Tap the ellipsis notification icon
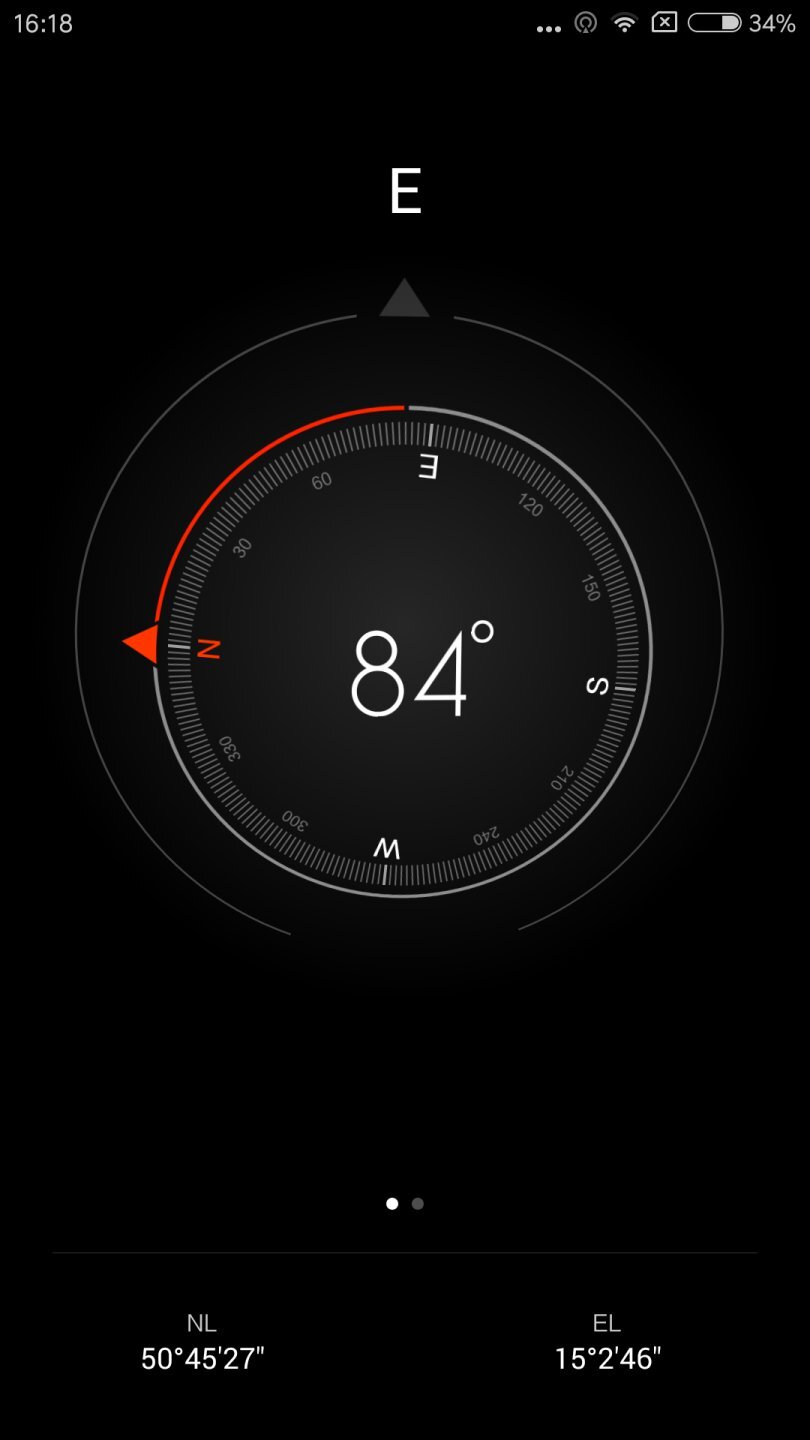Screen dimensions: 810x1440 pyautogui.click(x=548, y=27)
